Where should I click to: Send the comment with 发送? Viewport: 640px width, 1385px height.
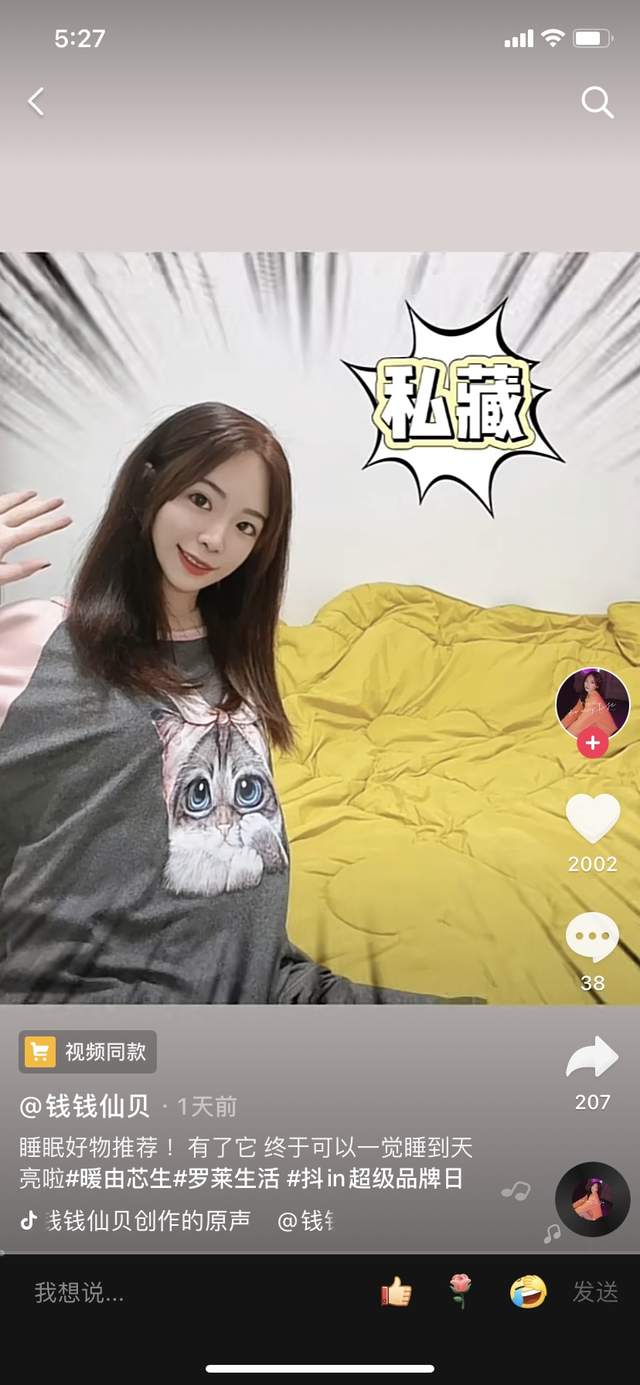pyautogui.click(x=595, y=1292)
